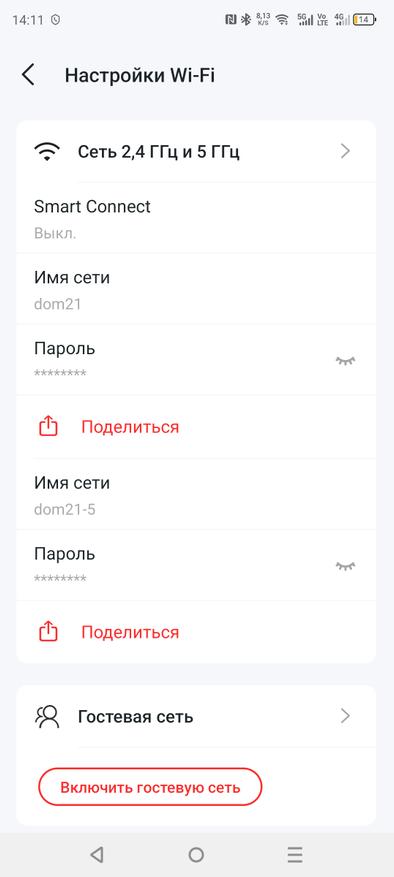394x877 pixels.
Task: Reveal the password for network dom21-5
Action: pyautogui.click(x=345, y=566)
